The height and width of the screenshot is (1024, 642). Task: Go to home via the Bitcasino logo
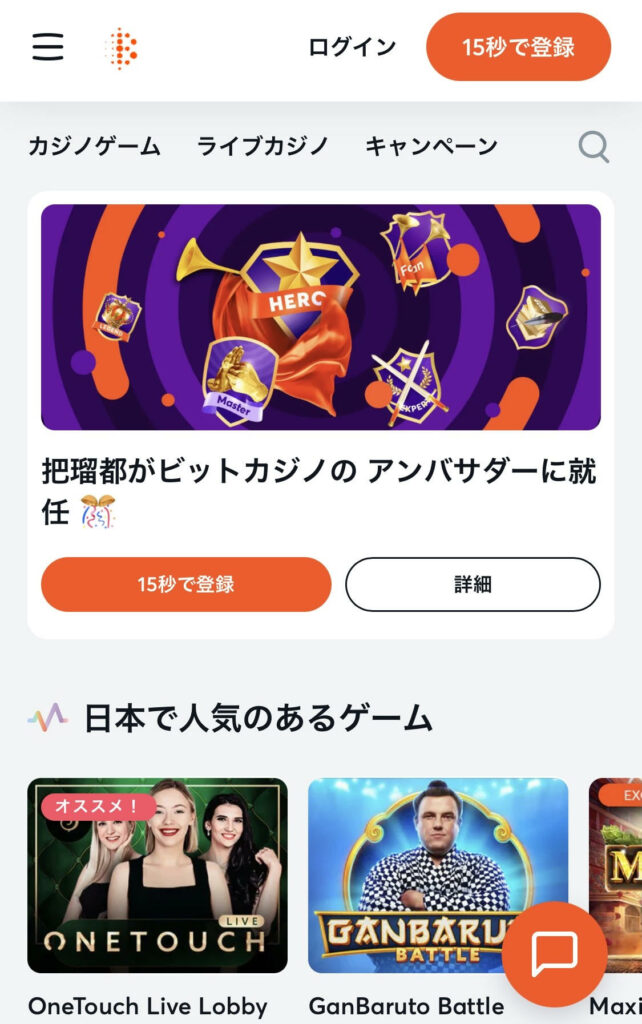click(121, 47)
